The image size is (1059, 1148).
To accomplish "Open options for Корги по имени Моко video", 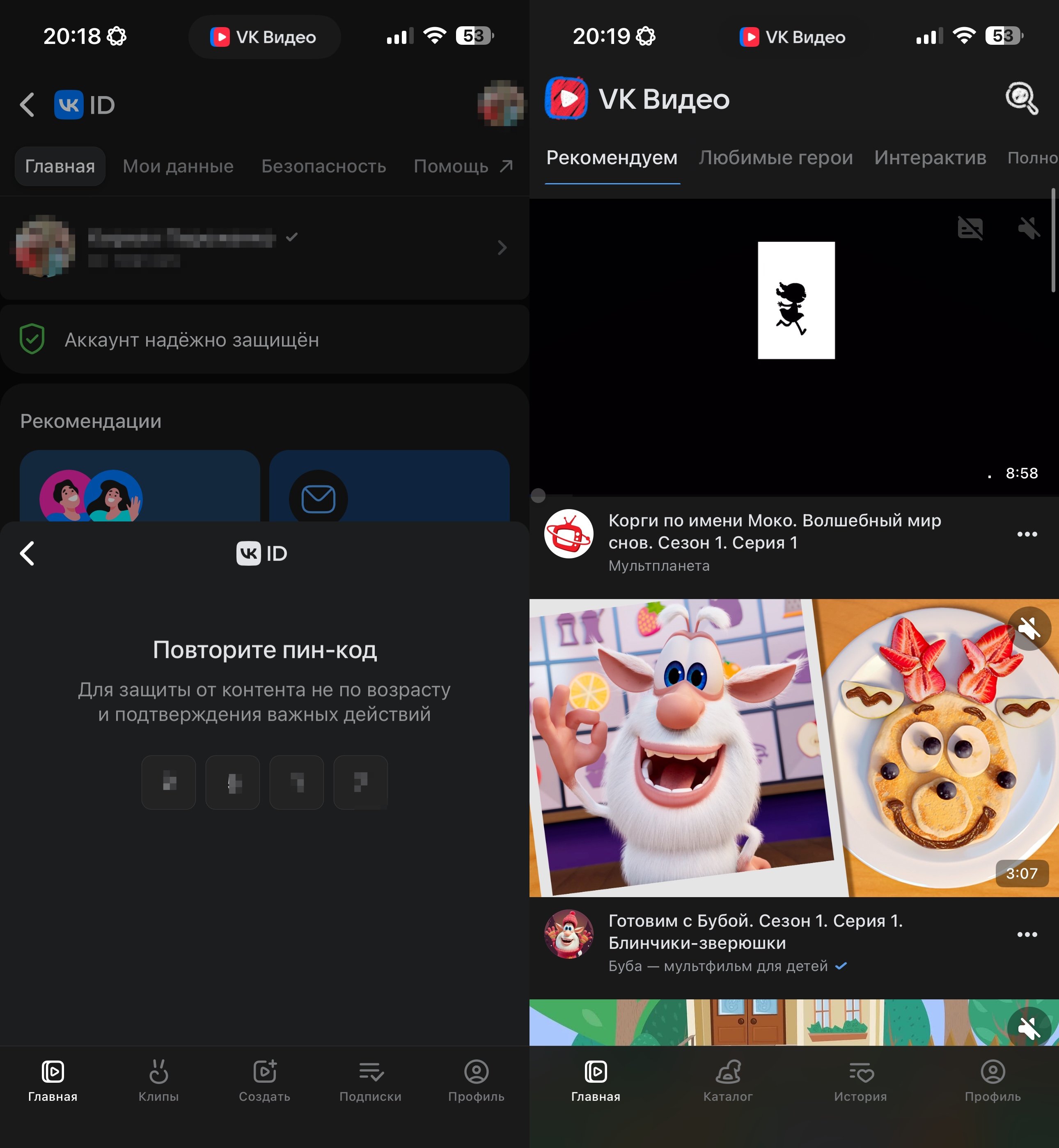I will (x=1026, y=534).
